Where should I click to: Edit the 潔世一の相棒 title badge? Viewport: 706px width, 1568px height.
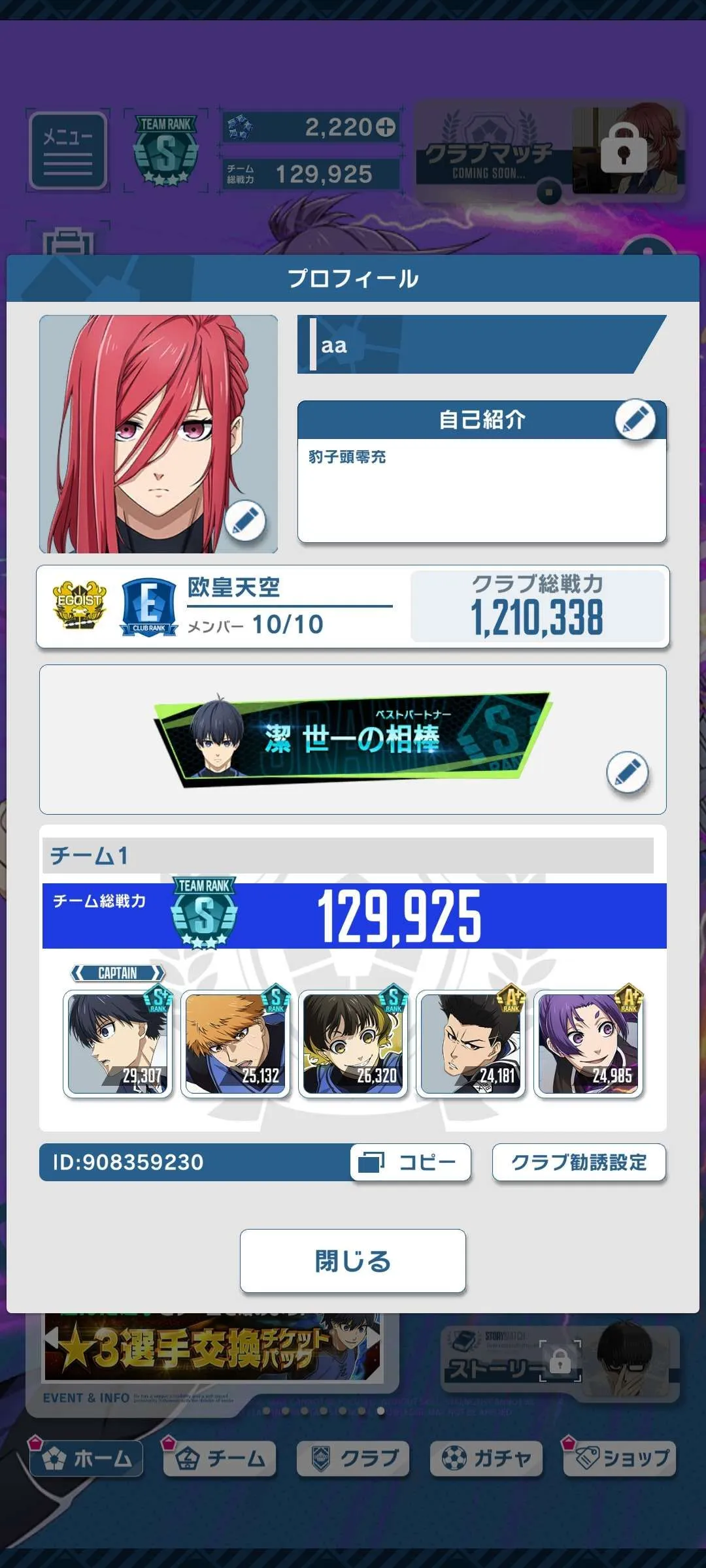627,772
